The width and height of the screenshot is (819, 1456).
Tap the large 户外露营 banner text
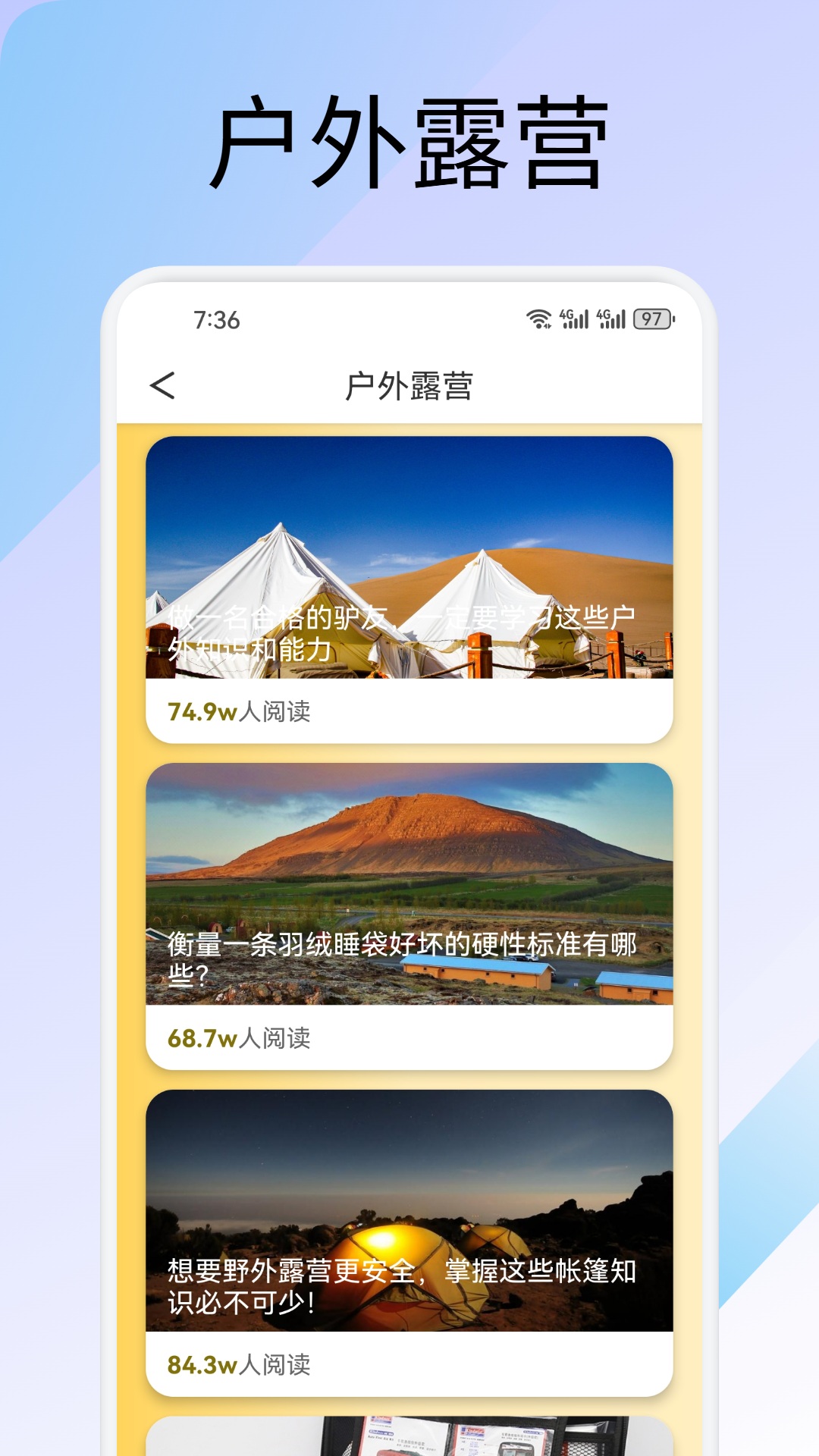(x=409, y=139)
